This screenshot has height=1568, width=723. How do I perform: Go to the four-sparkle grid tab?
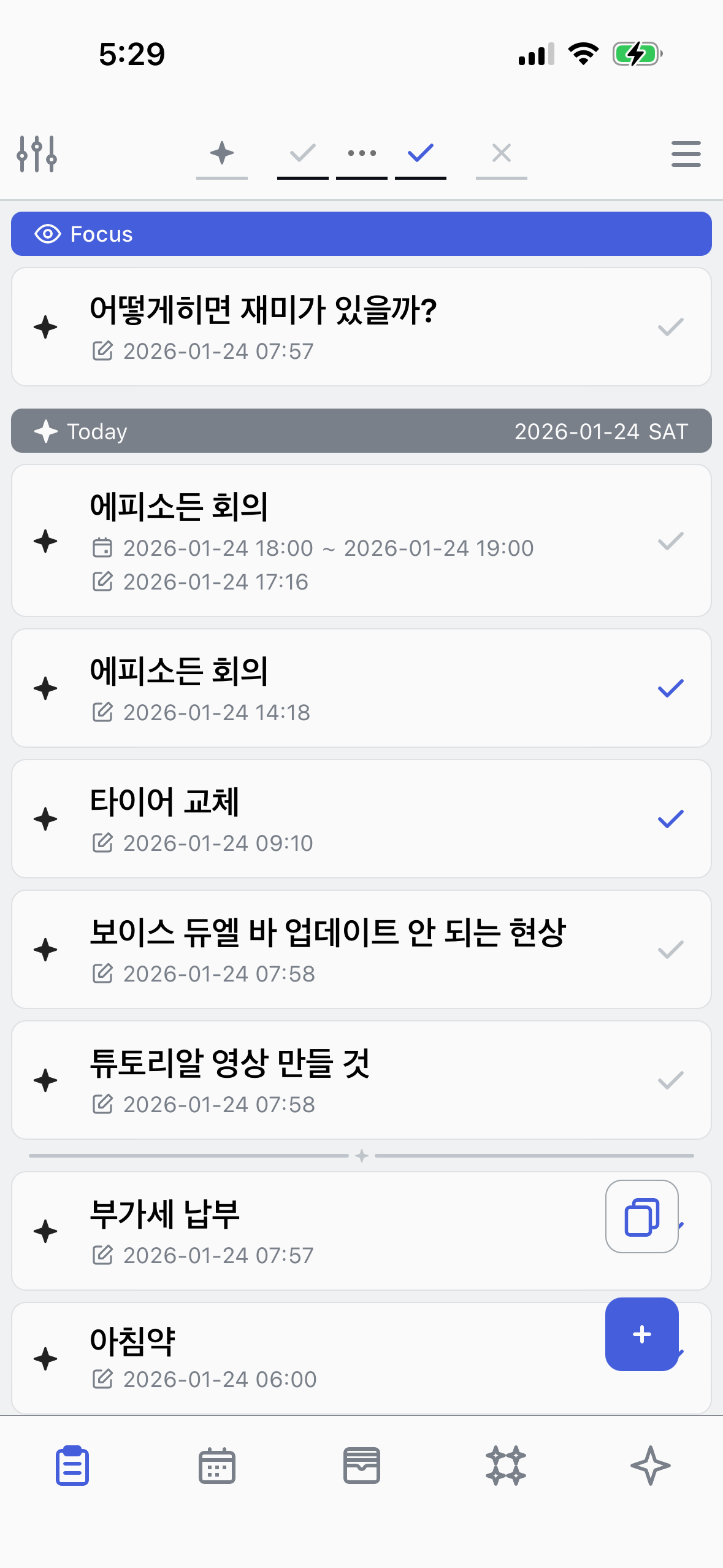[506, 1466]
